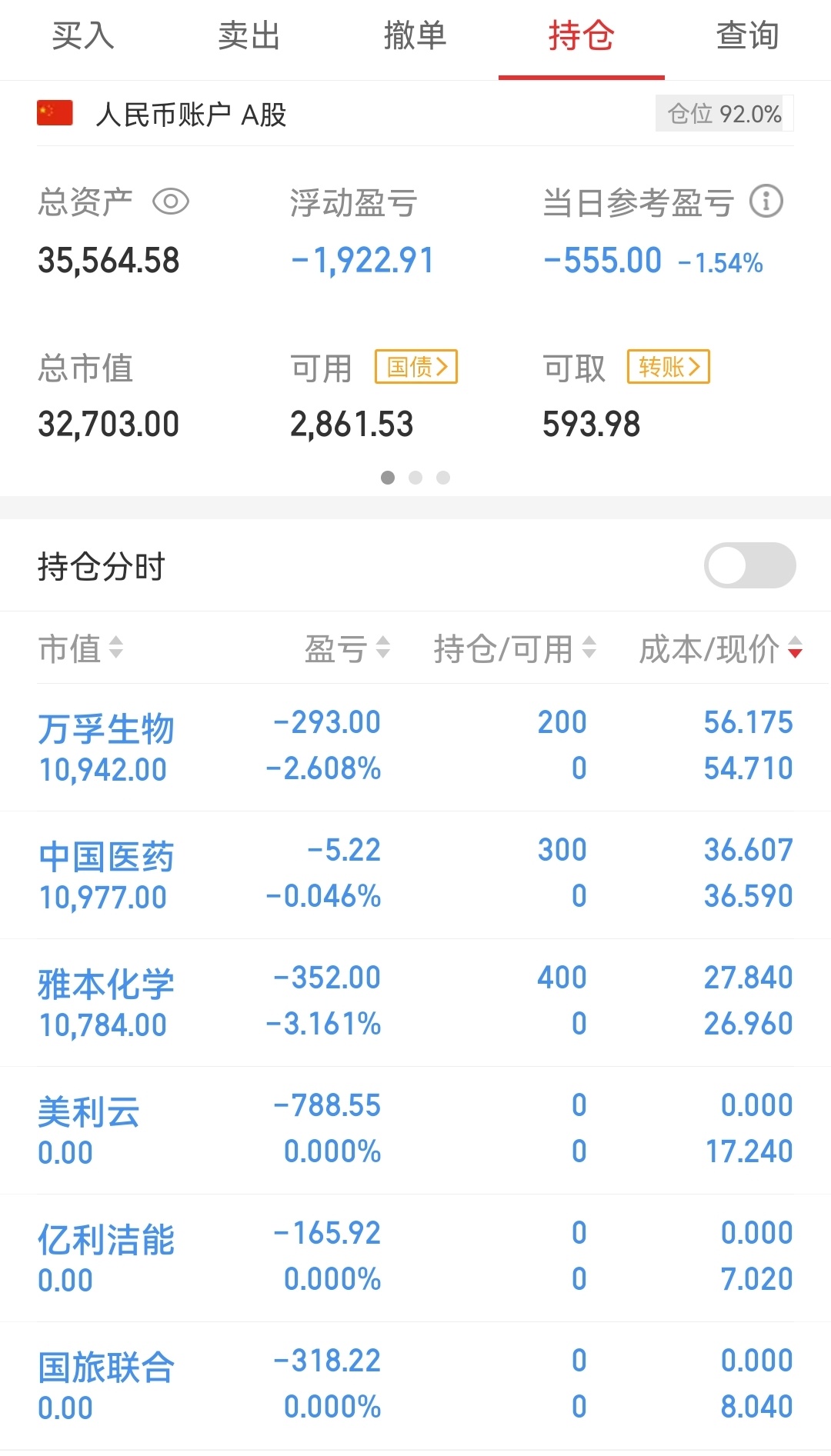Switch to the 卖出 tab
Screen dimensions: 831x1456
click(249, 36)
